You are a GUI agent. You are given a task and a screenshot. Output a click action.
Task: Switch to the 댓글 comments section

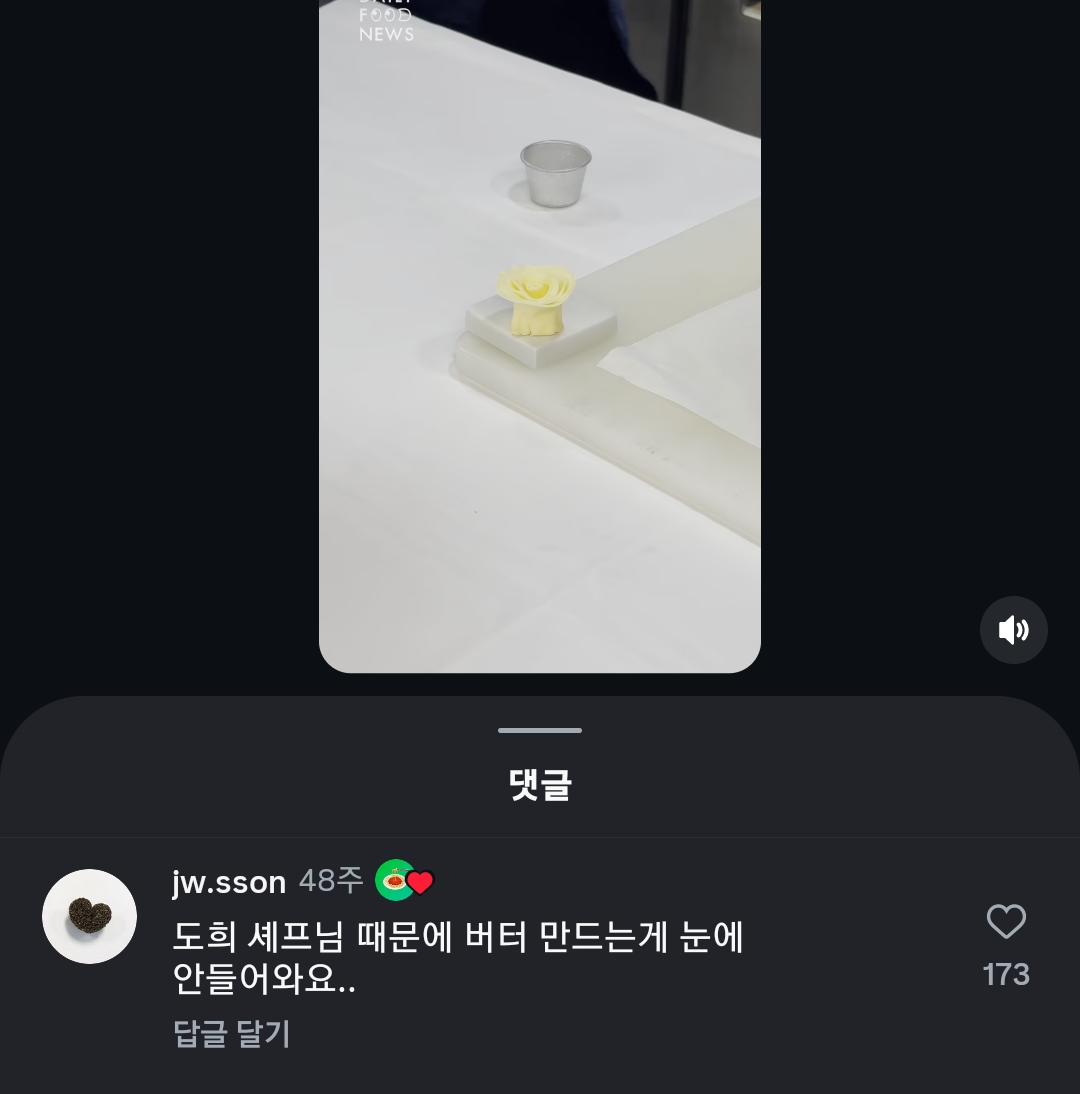pyautogui.click(x=540, y=785)
